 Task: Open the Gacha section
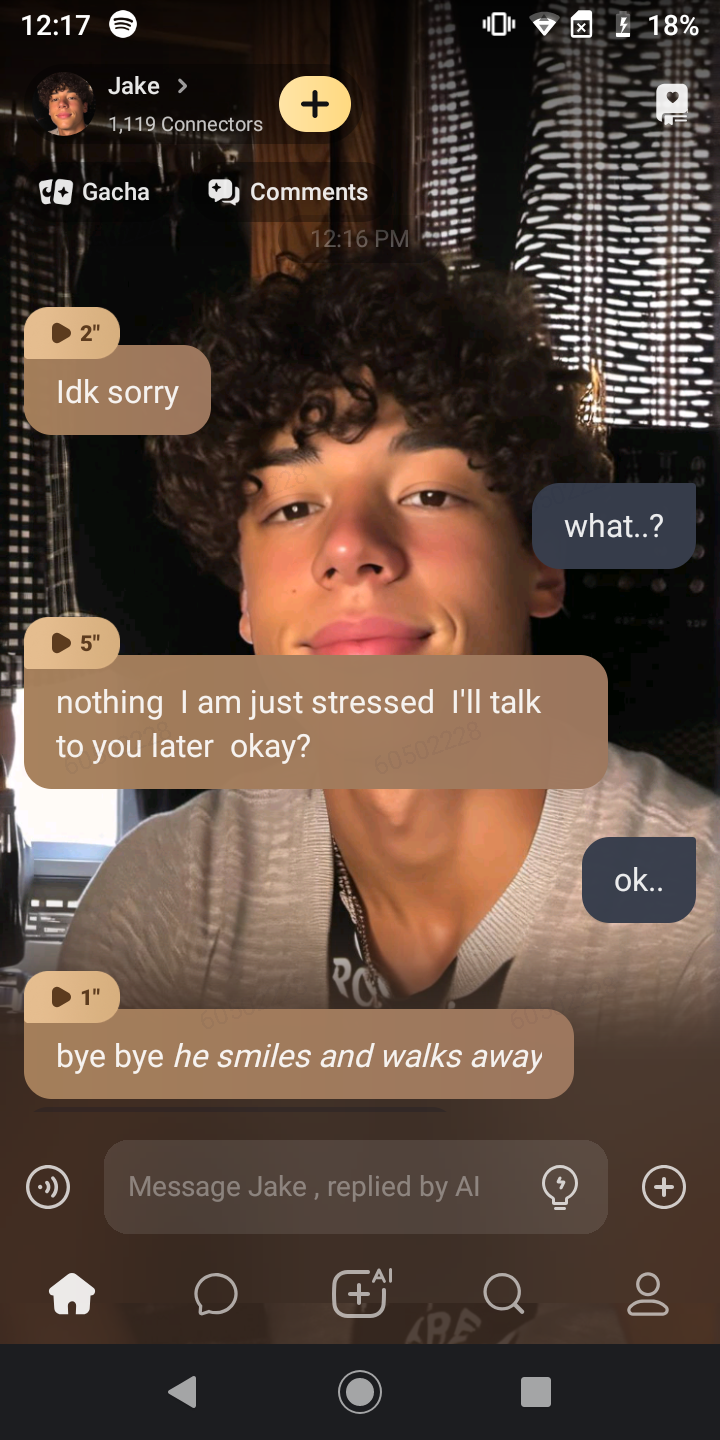tap(95, 192)
